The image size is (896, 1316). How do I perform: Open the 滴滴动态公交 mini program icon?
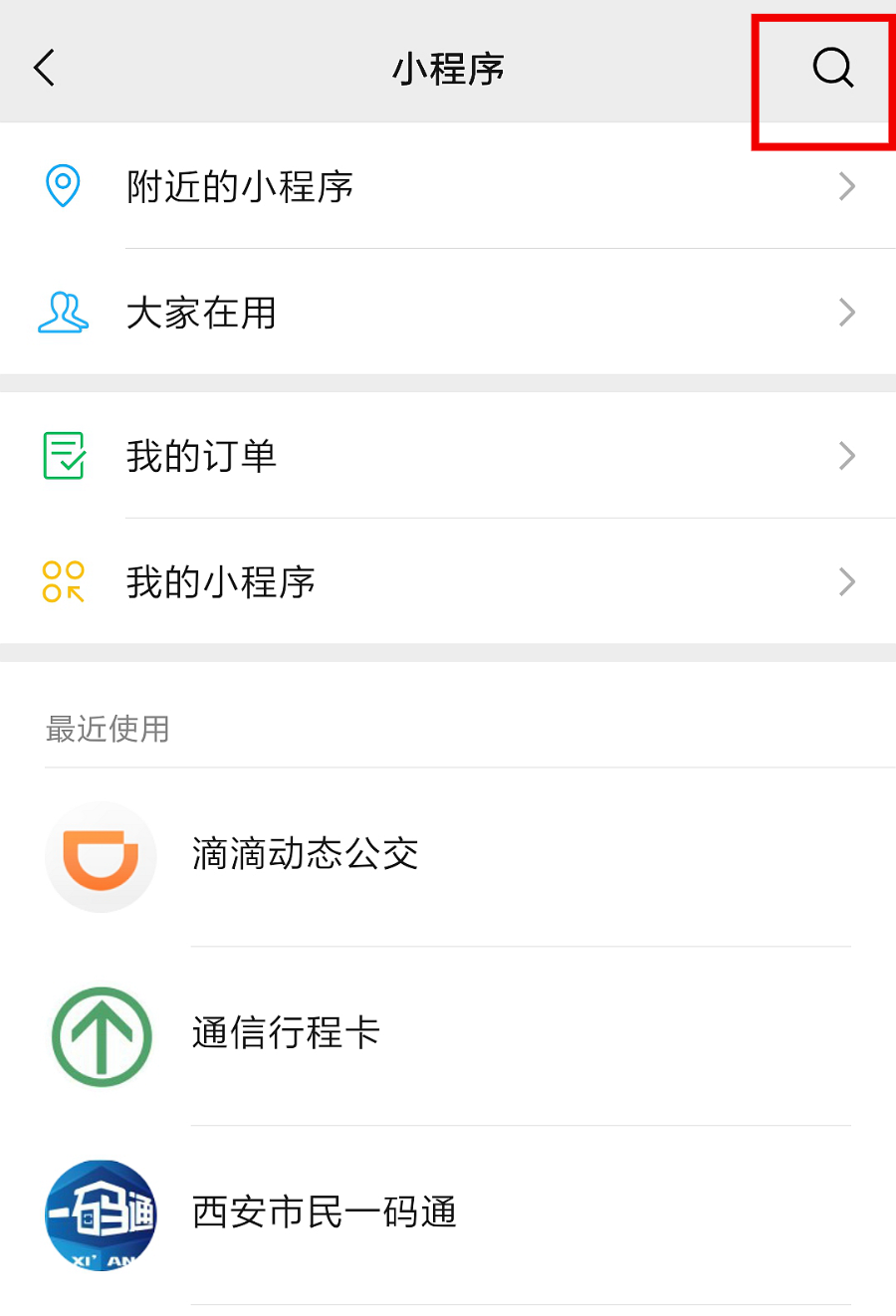coord(101,857)
